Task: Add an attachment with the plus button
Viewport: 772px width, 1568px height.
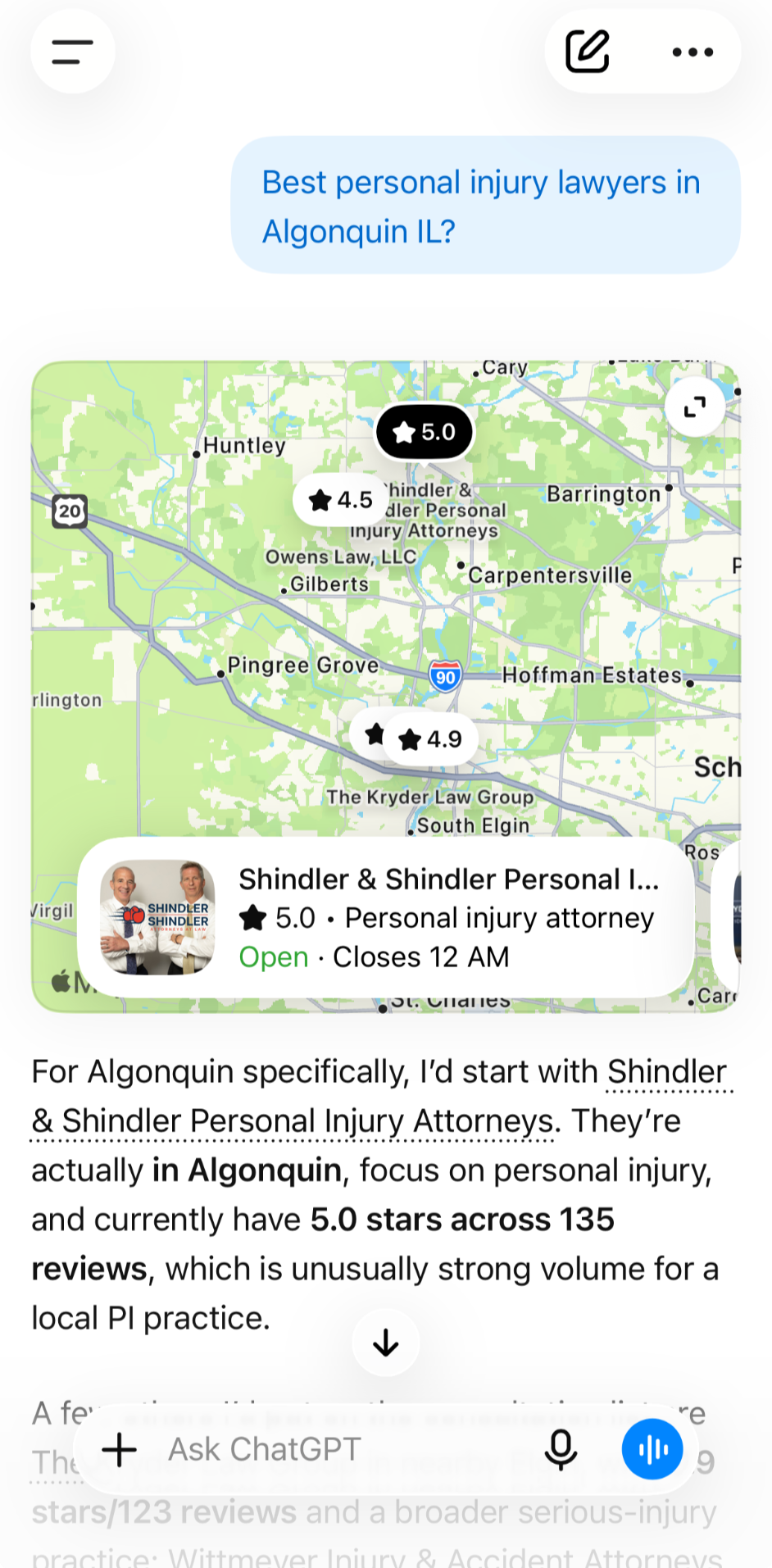Action: point(120,1449)
